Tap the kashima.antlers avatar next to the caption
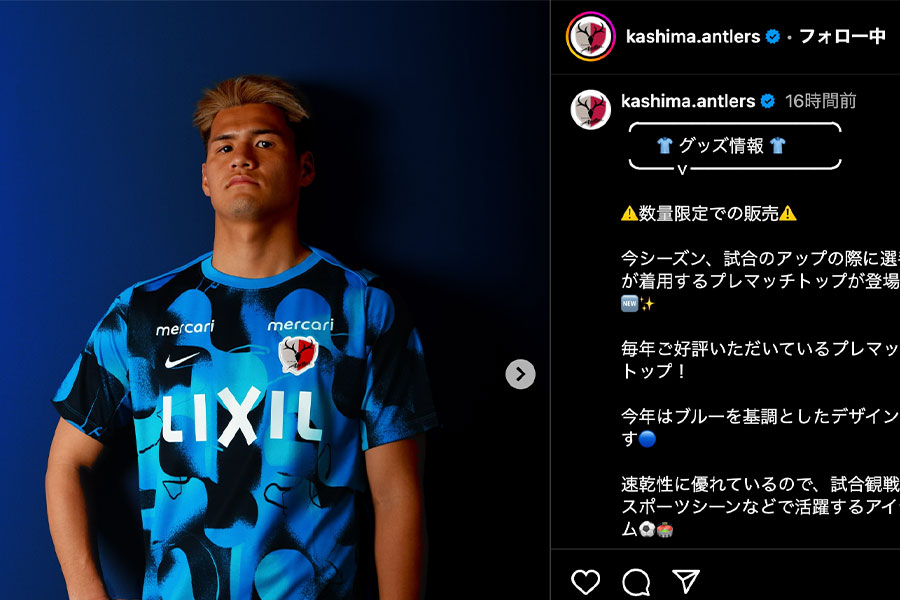Viewport: 900px width, 600px height. pyautogui.click(x=590, y=109)
